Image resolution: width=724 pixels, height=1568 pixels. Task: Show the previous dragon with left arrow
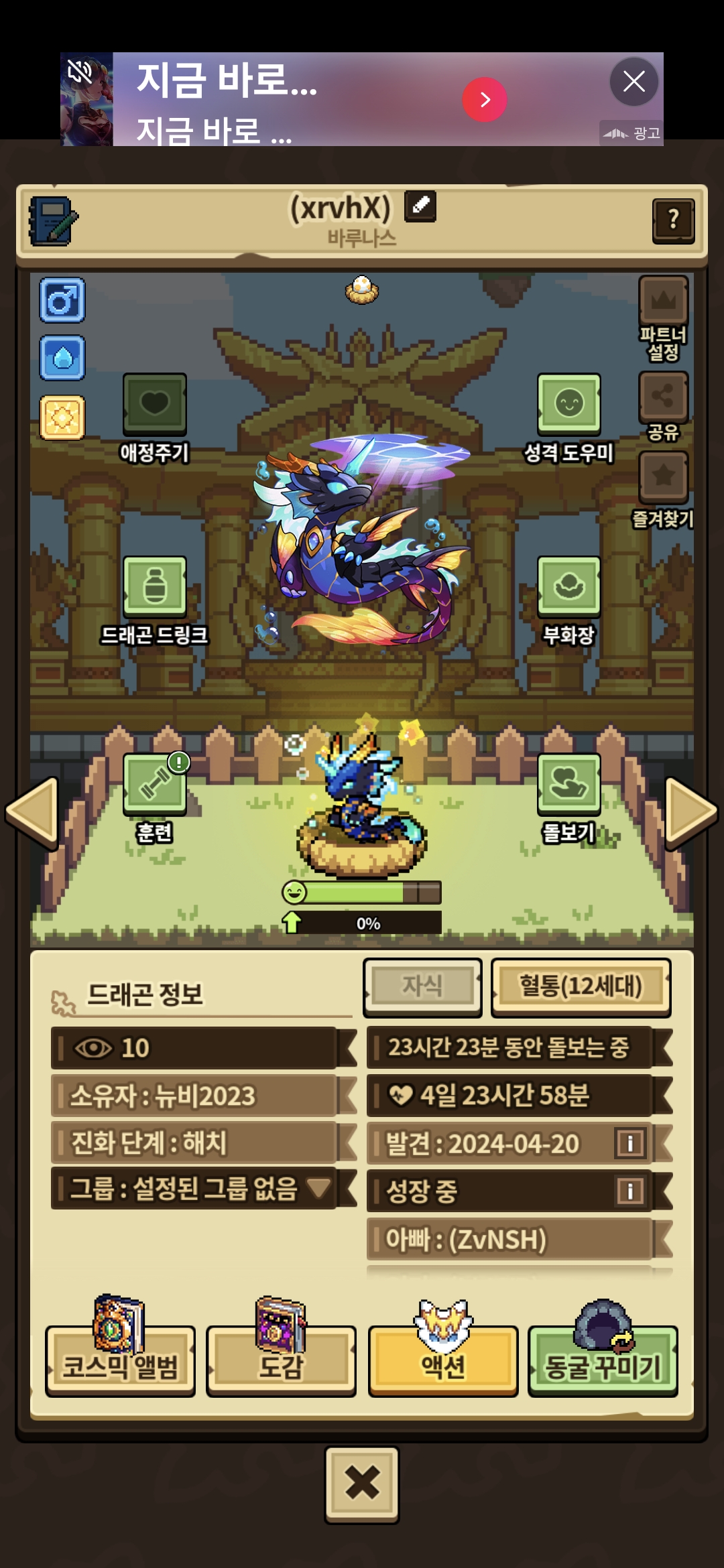[32, 813]
